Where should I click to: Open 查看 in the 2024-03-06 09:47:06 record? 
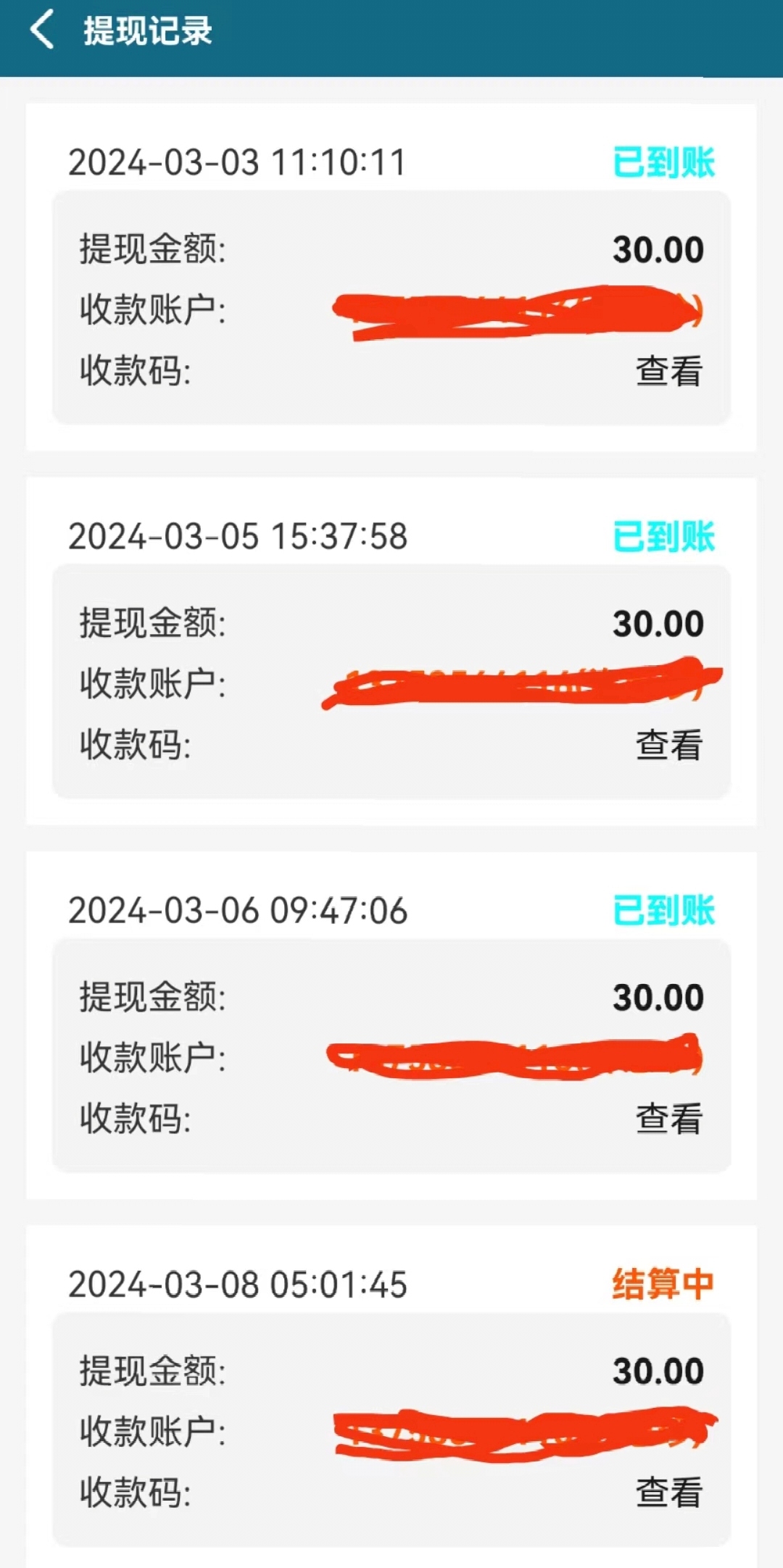[669, 1119]
